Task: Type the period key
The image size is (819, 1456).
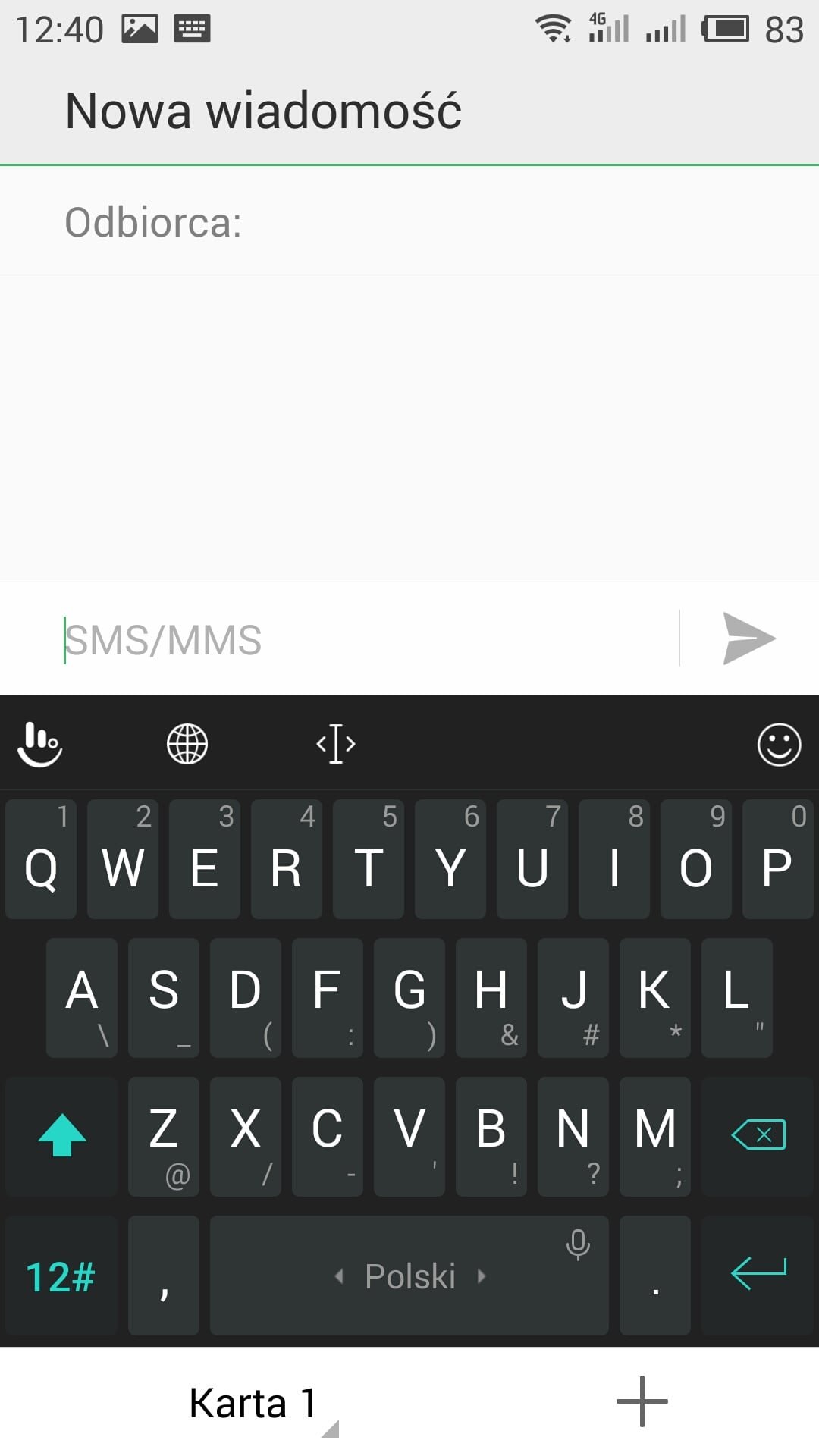Action: coord(655,1276)
